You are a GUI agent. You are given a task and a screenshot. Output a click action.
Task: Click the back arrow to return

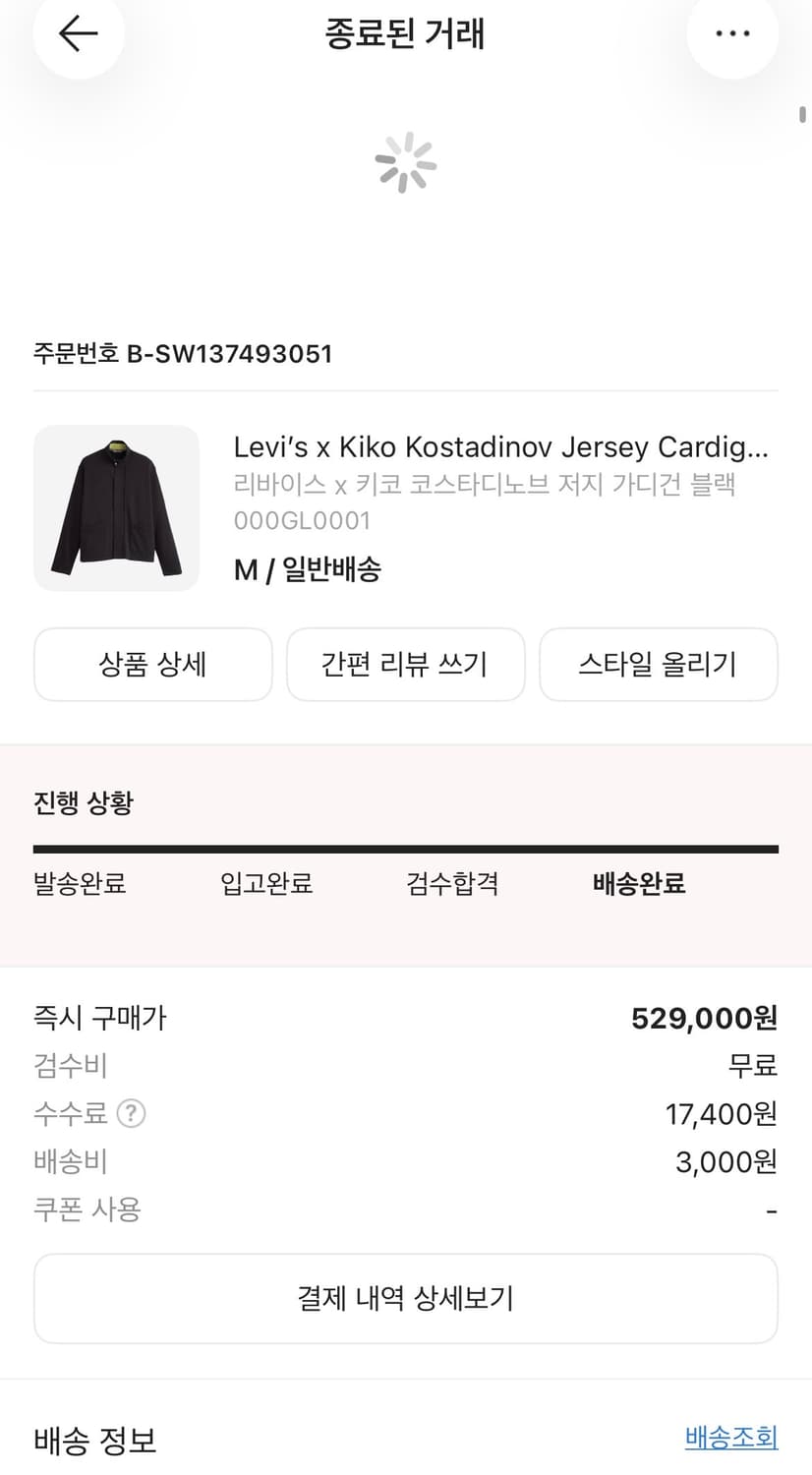pyautogui.click(x=78, y=34)
